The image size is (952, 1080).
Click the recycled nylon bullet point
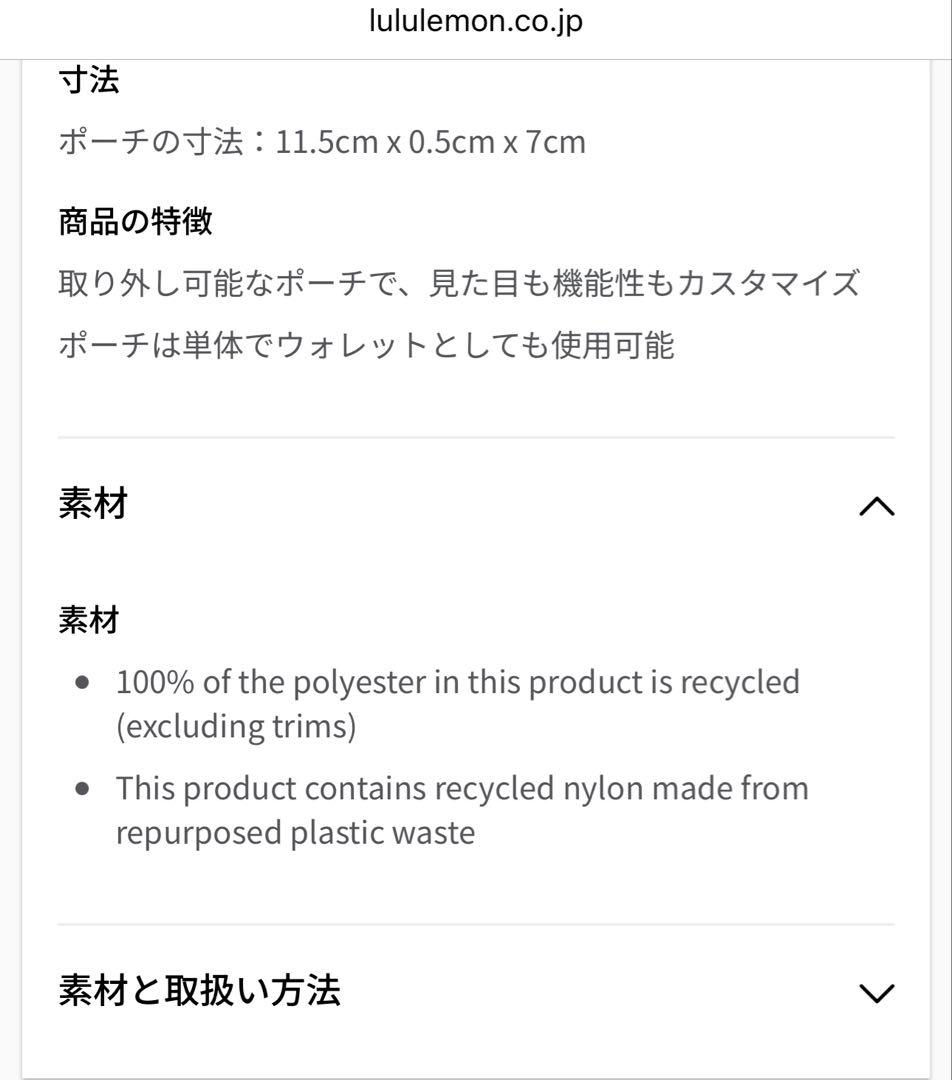[x=460, y=789]
